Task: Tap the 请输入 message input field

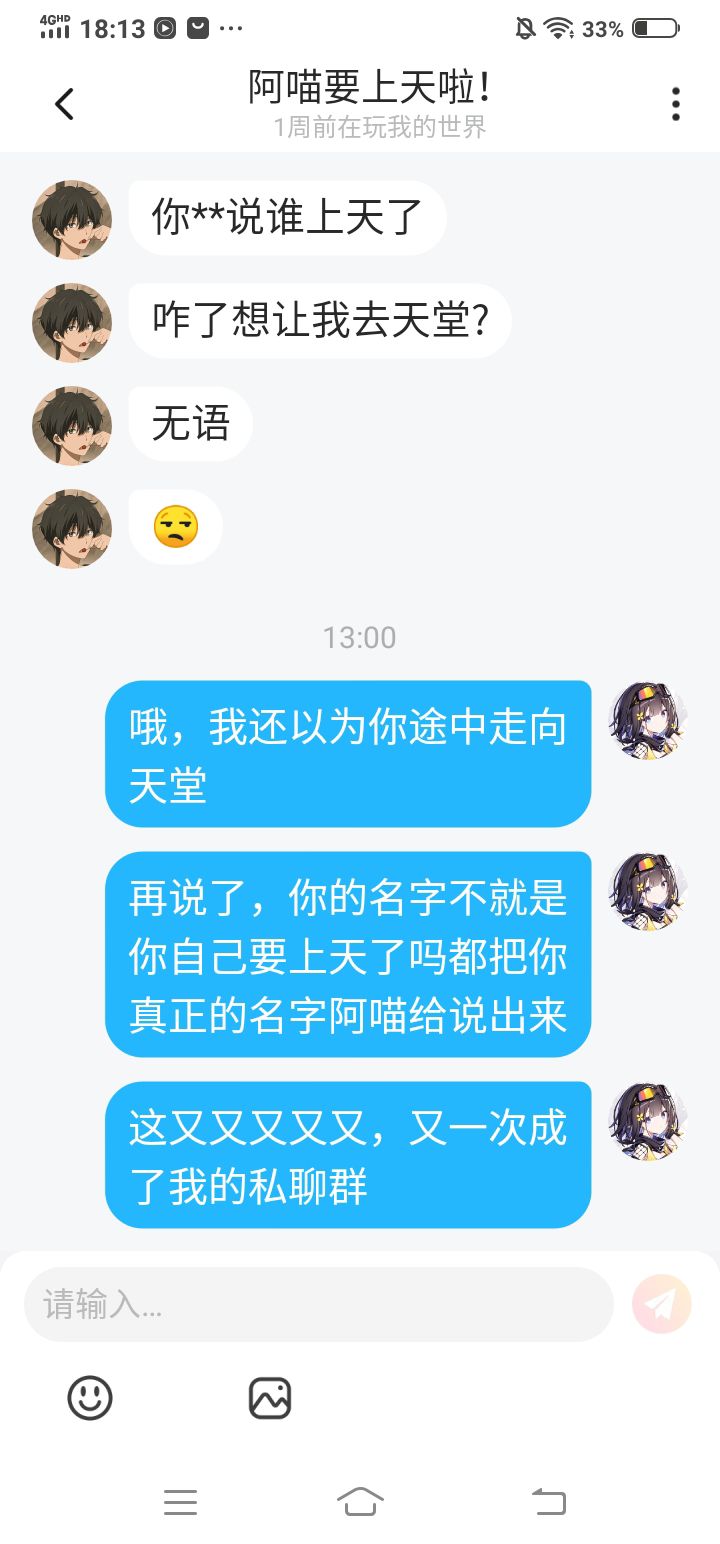Action: (x=318, y=1304)
